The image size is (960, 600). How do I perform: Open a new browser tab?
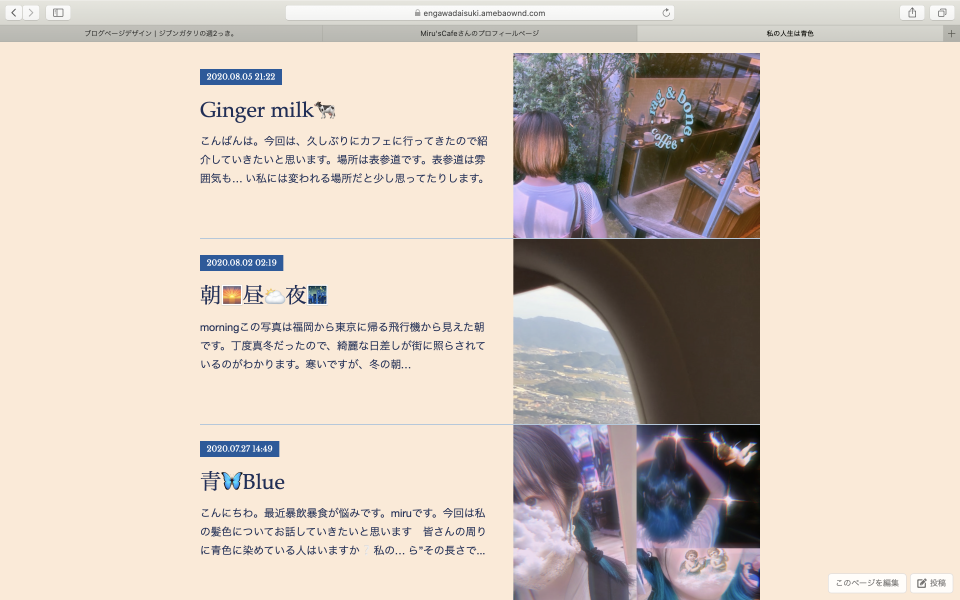tap(951, 33)
